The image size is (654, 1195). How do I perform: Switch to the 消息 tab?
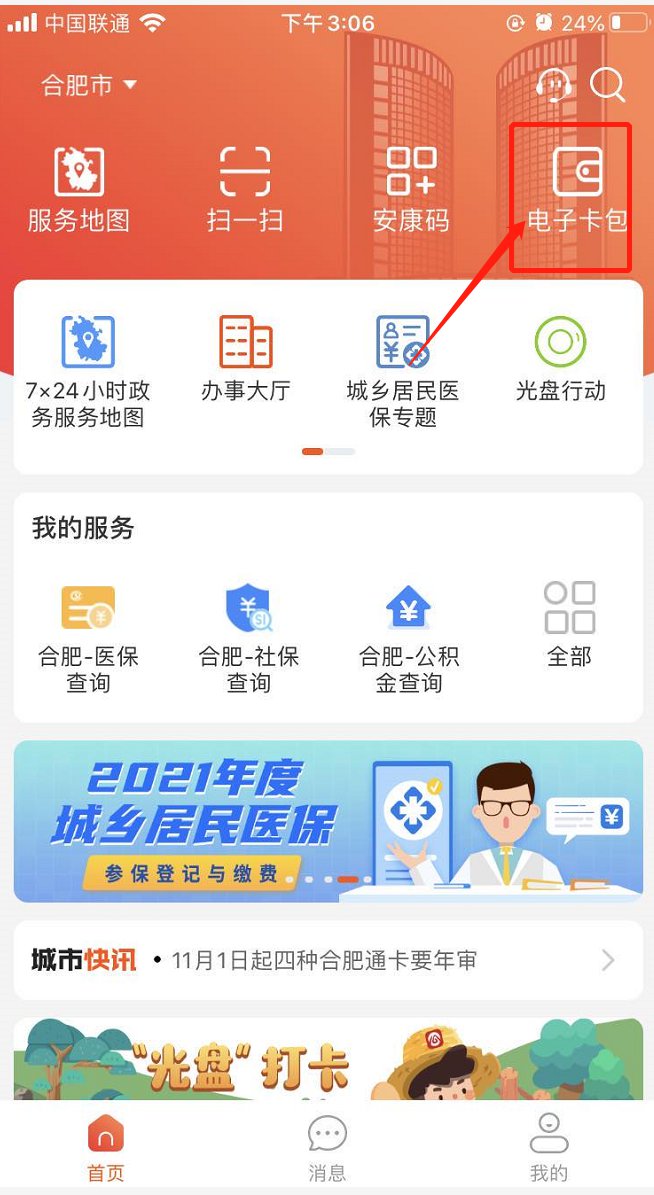click(327, 1148)
